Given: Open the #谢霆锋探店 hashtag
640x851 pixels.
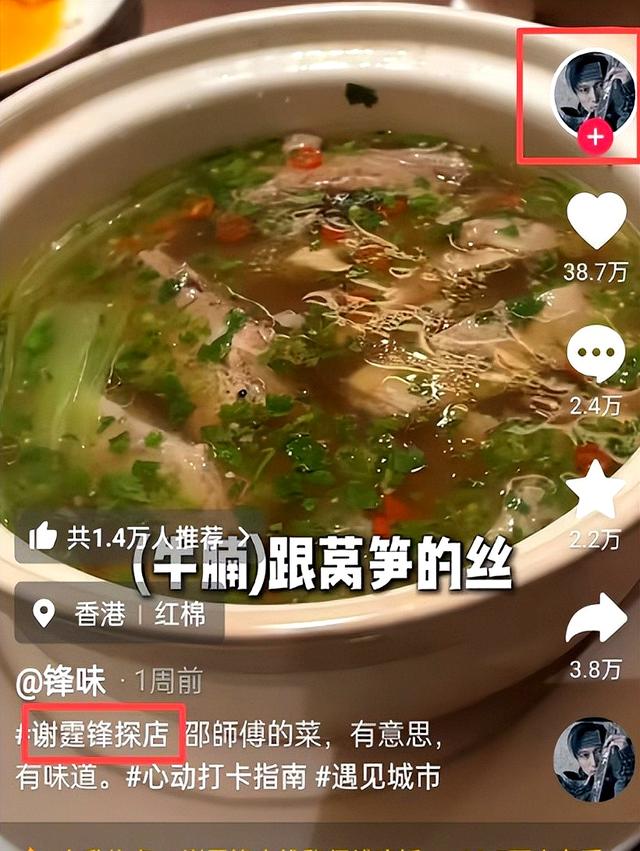Looking at the screenshot, I should click(98, 735).
